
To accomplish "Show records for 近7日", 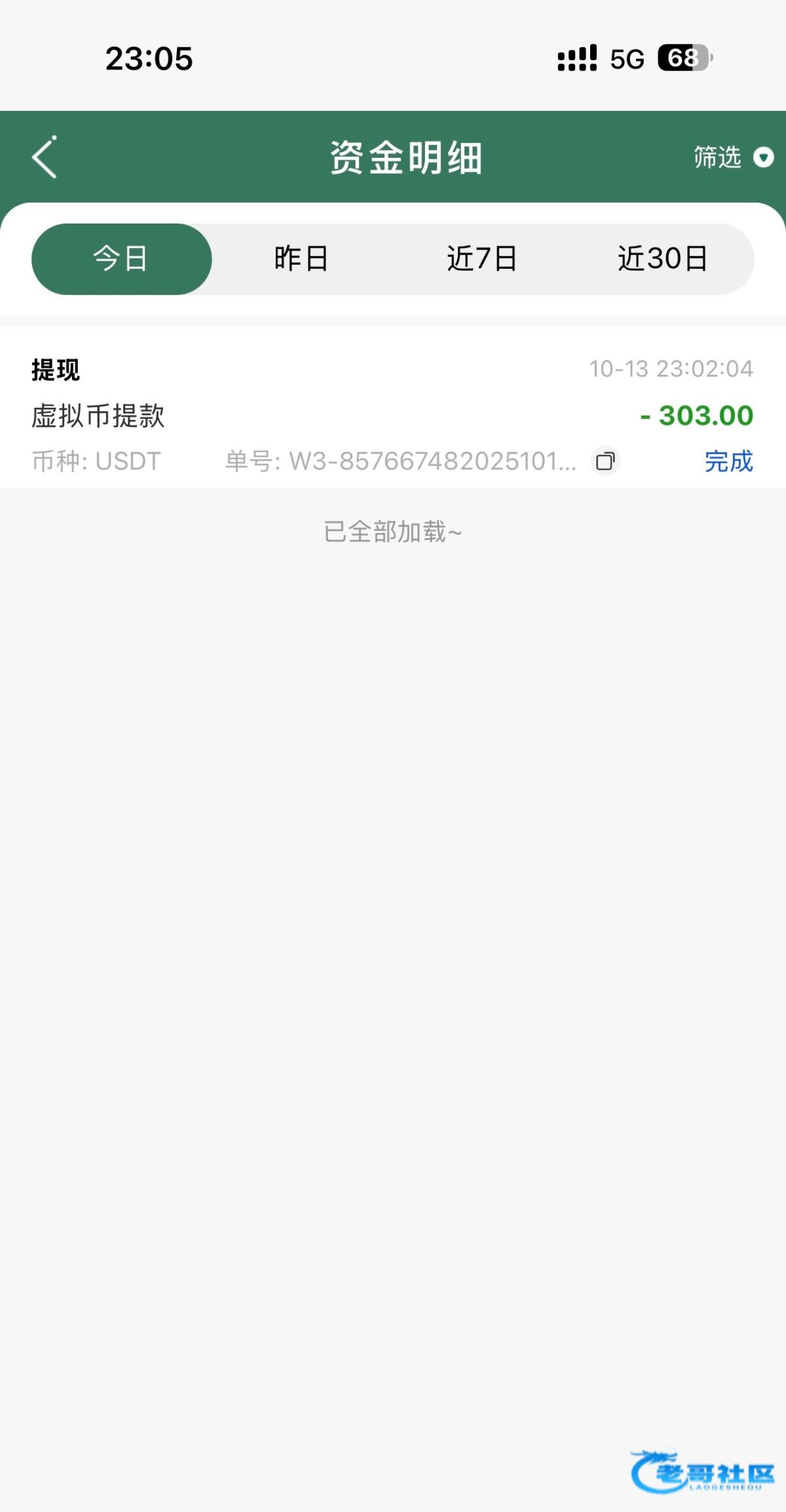I will 482,259.
